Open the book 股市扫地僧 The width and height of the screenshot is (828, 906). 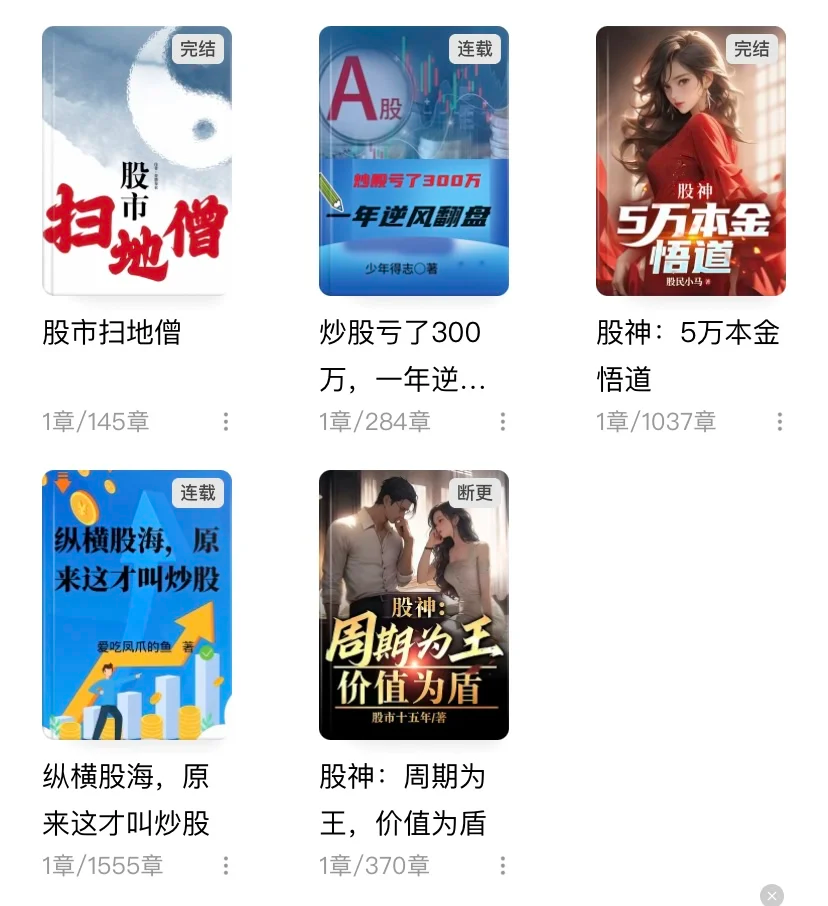tap(136, 161)
